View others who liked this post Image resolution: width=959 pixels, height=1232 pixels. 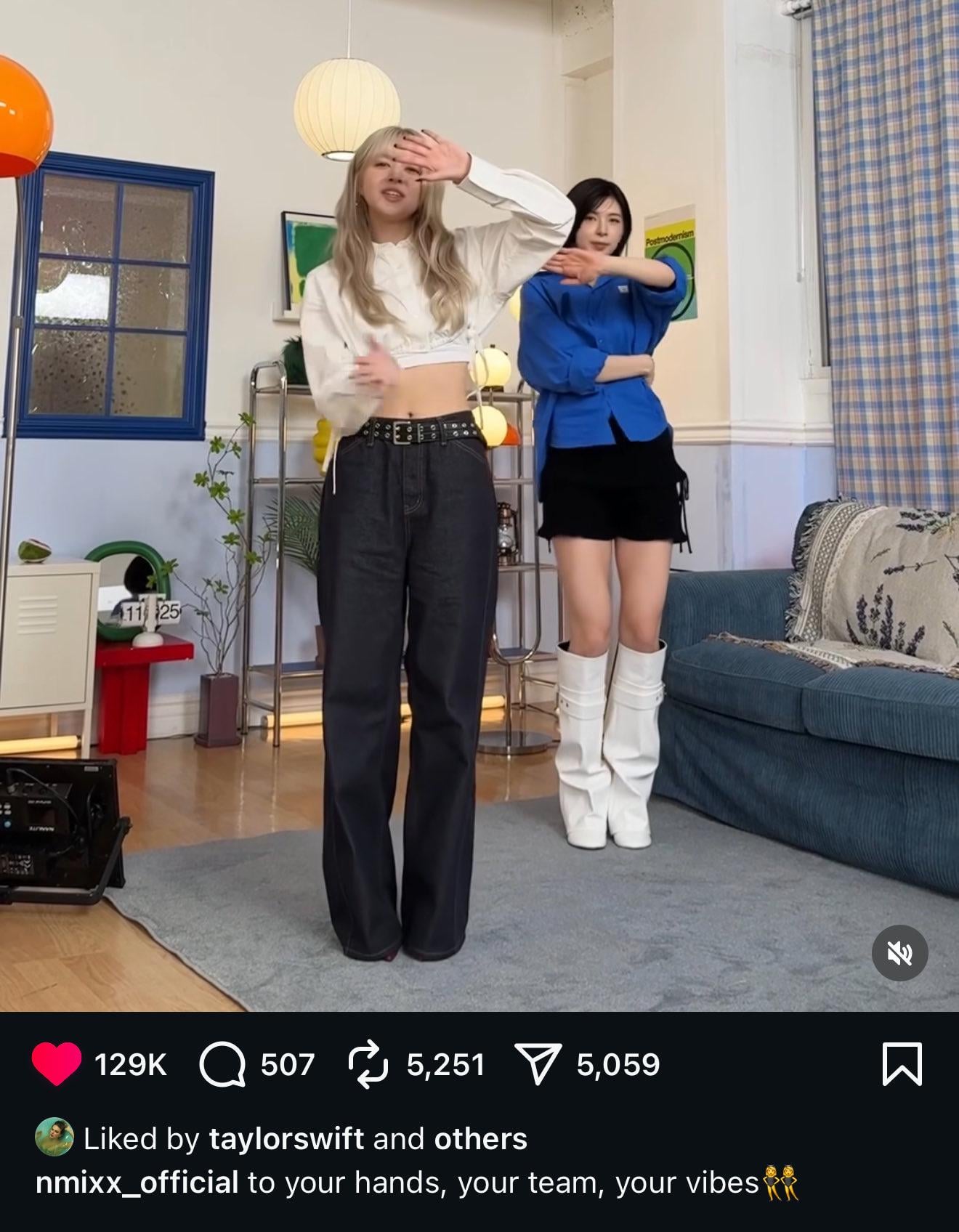(480, 1138)
